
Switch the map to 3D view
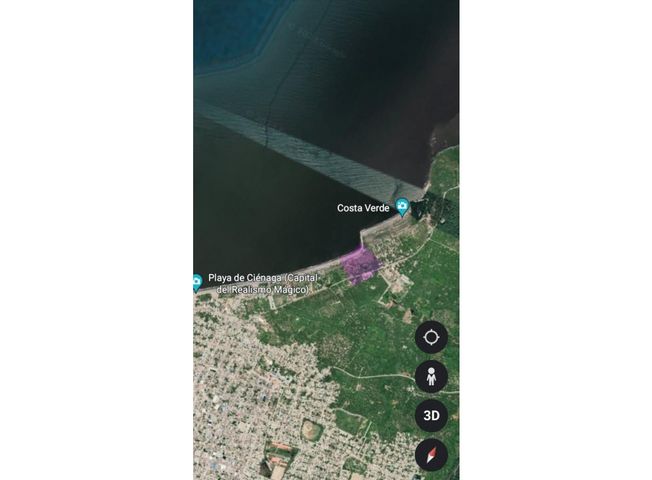click(431, 416)
